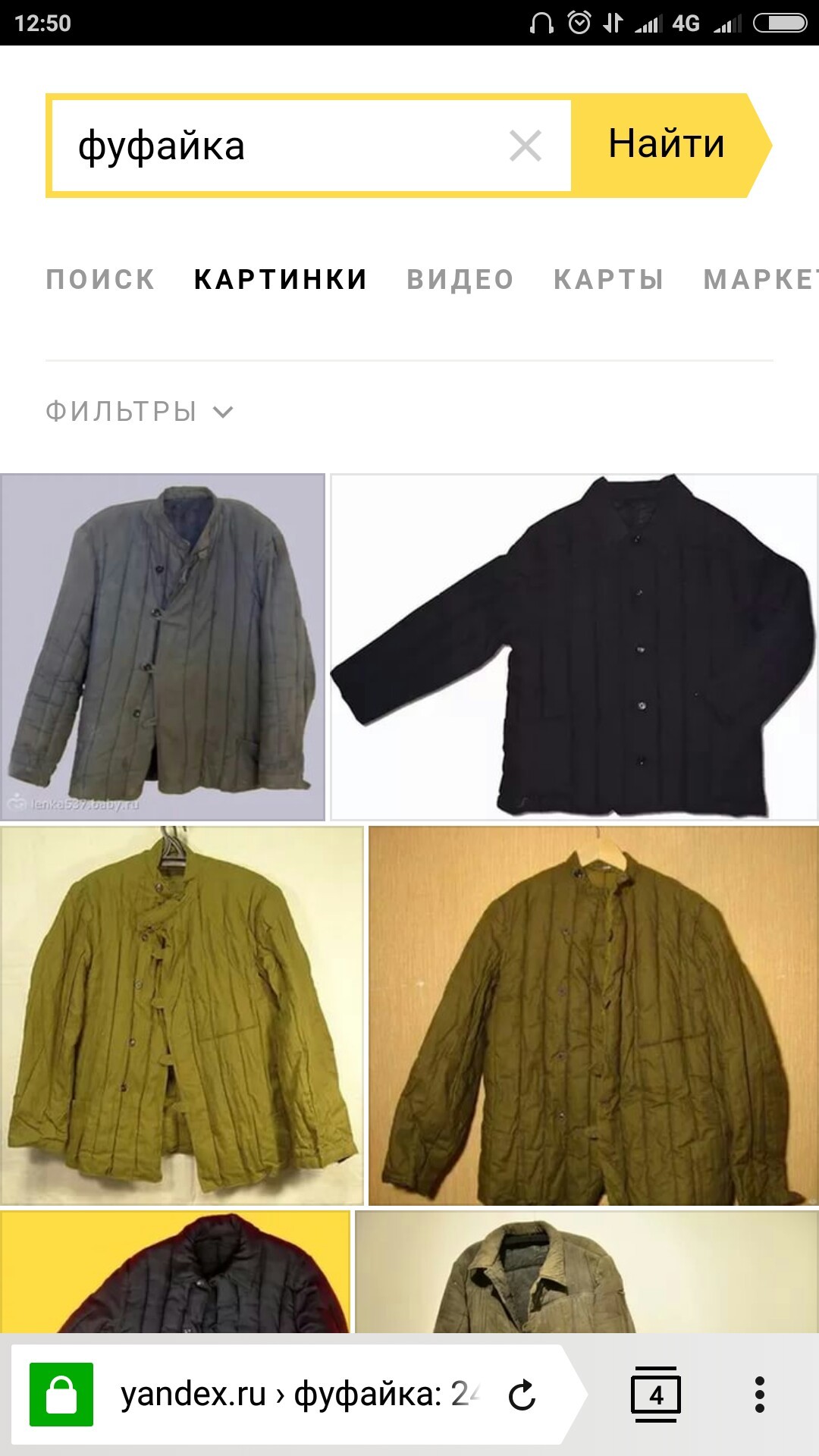Open the Карты tab
The image size is (819, 1456).
tap(608, 279)
